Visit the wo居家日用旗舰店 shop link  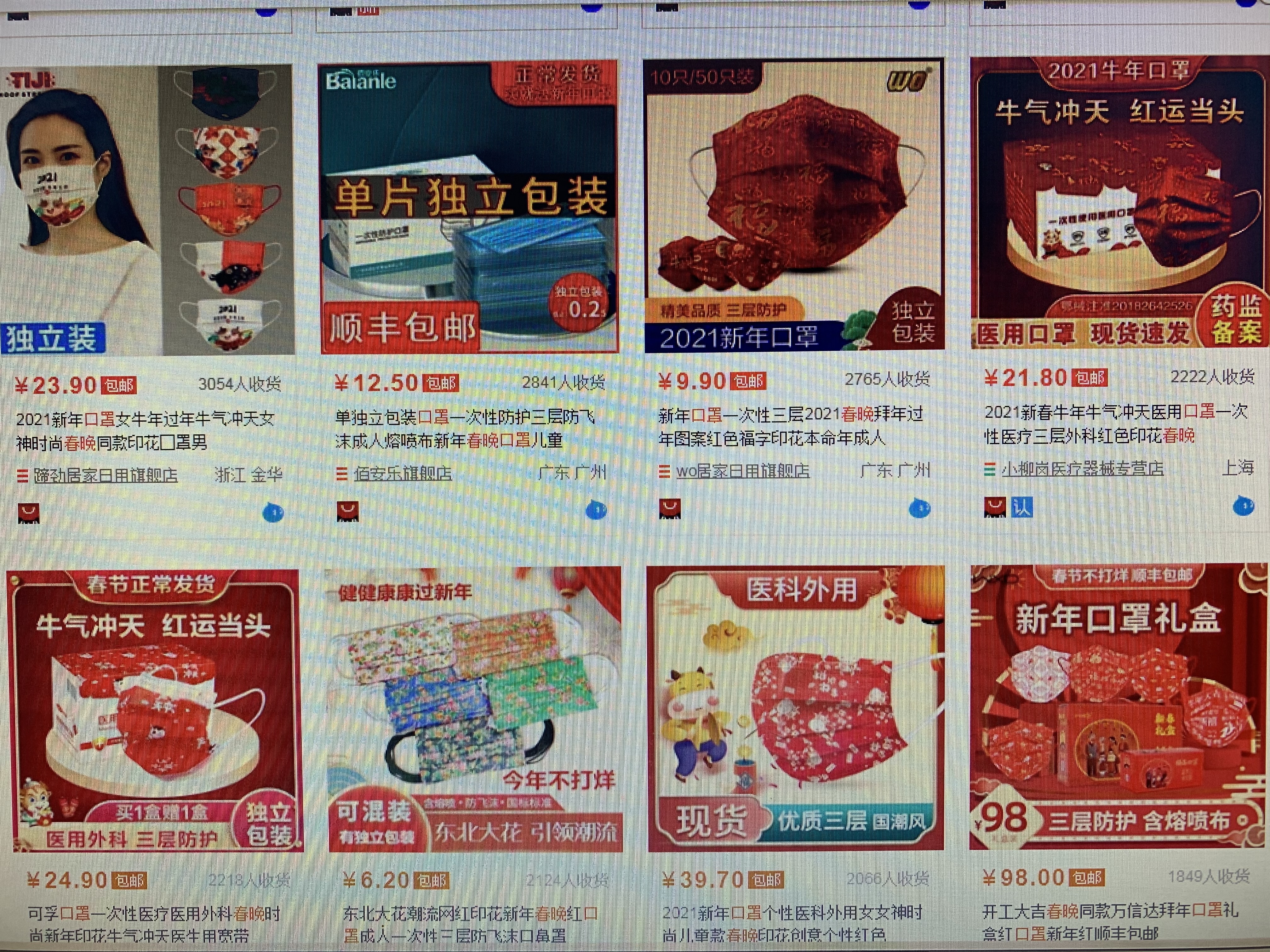pos(742,471)
